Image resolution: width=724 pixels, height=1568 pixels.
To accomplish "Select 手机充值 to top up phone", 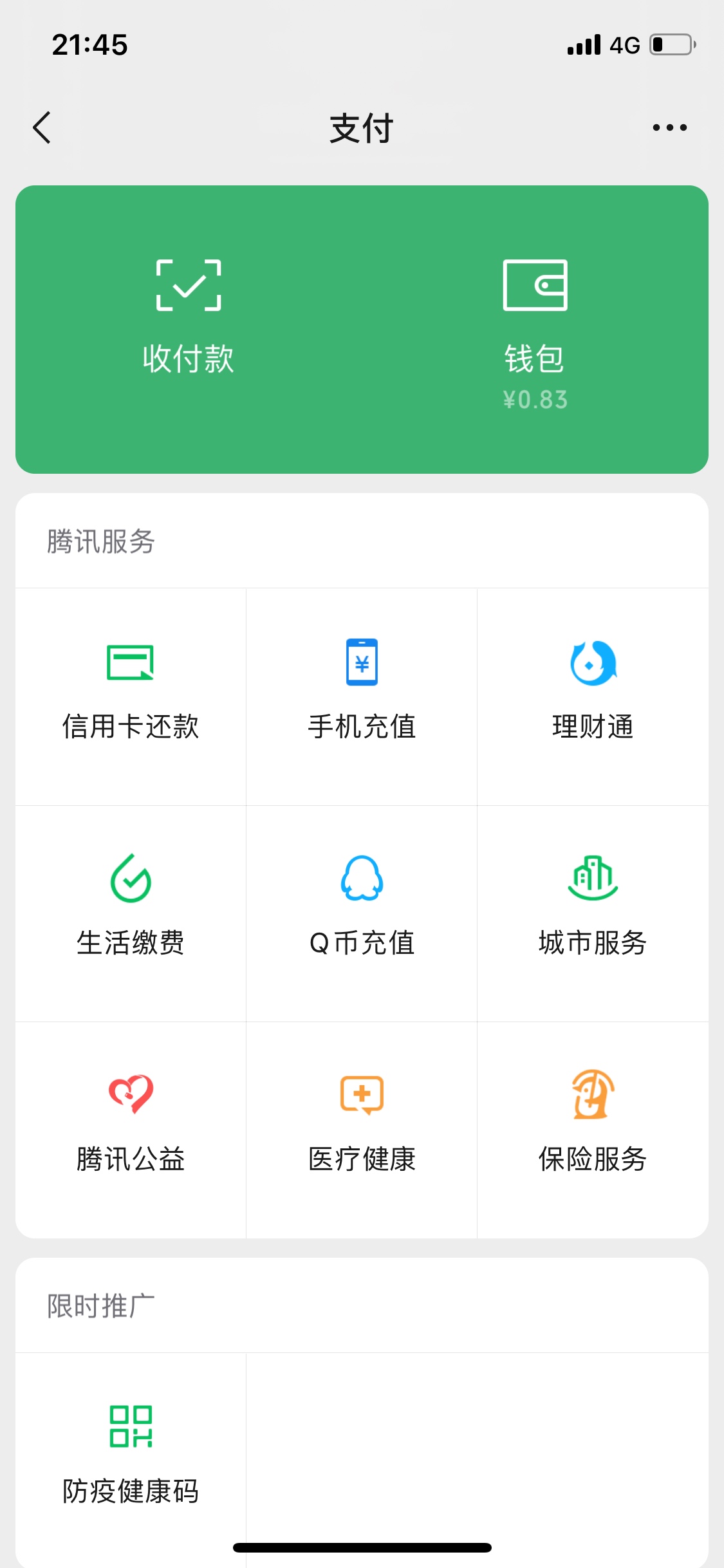I will 362,696.
